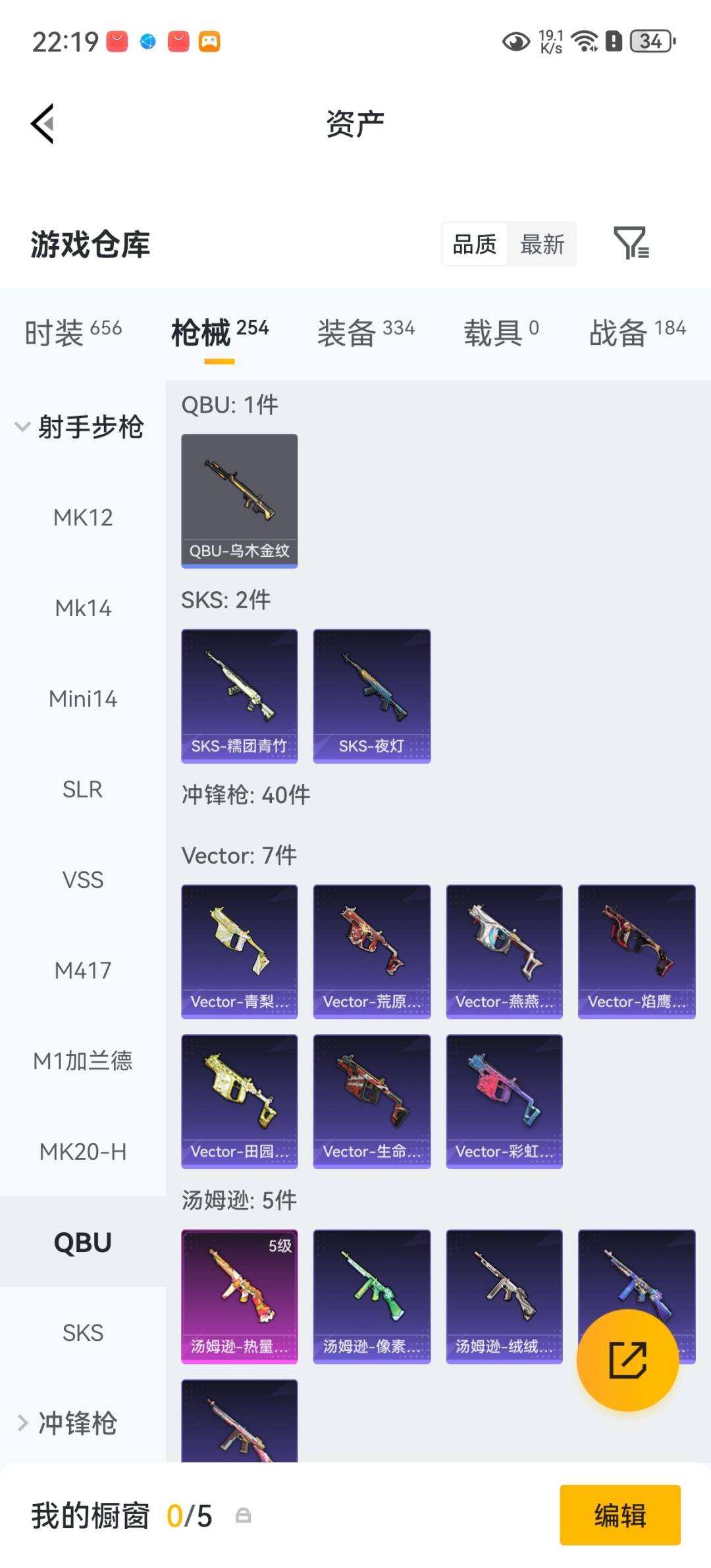This screenshot has height=1568, width=711.
Task: Open the 汤姆逊-热量 level 5 skin
Action: tap(240, 1296)
